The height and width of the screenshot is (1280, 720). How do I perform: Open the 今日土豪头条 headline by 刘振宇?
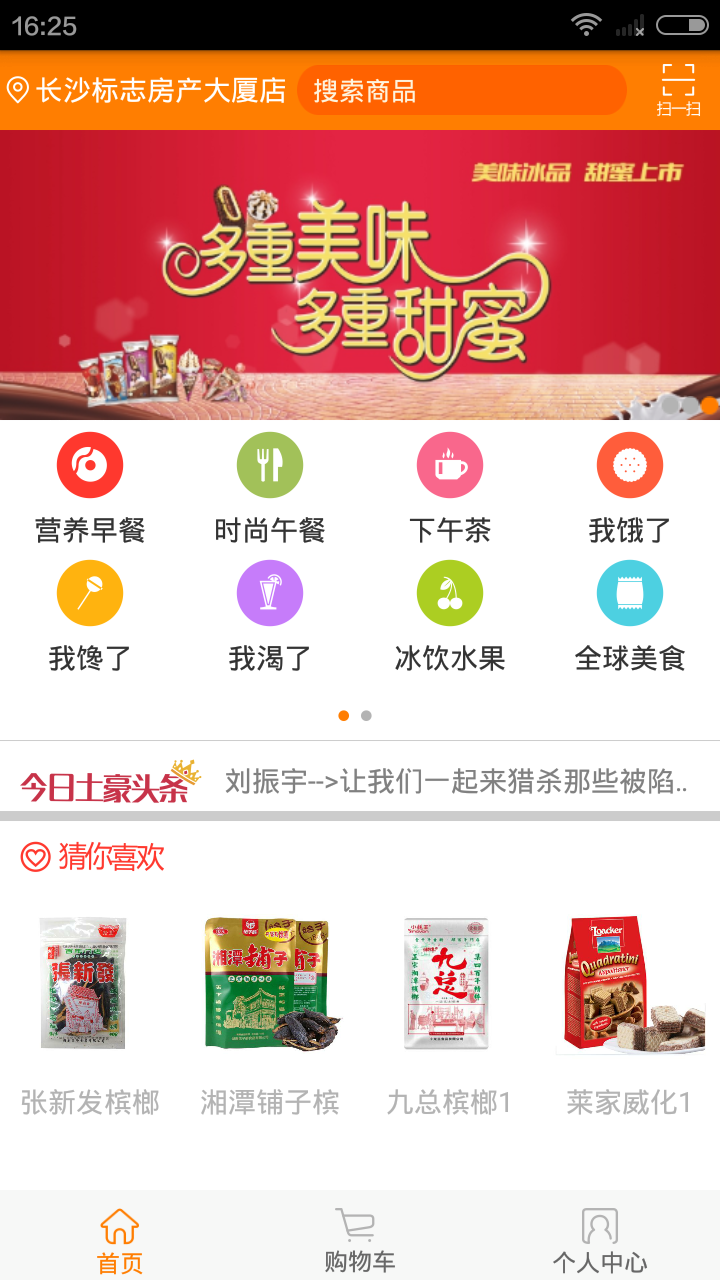point(455,781)
